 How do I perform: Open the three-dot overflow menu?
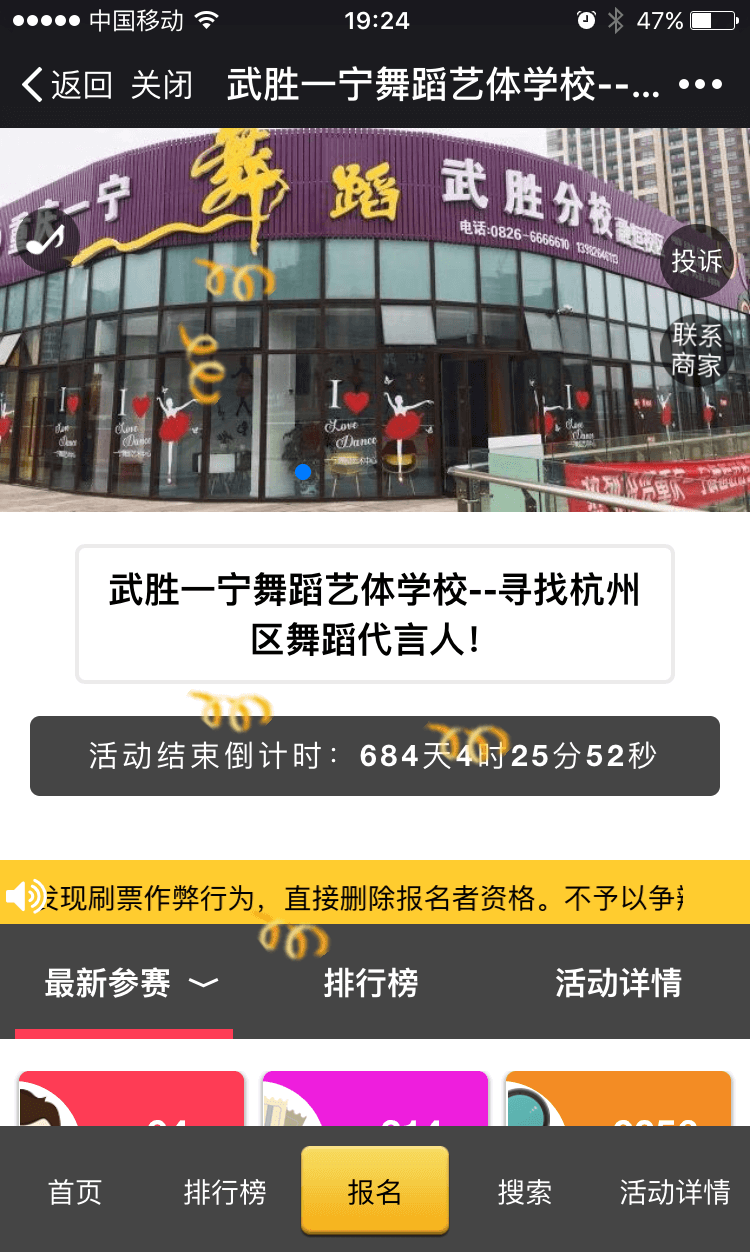(699, 85)
